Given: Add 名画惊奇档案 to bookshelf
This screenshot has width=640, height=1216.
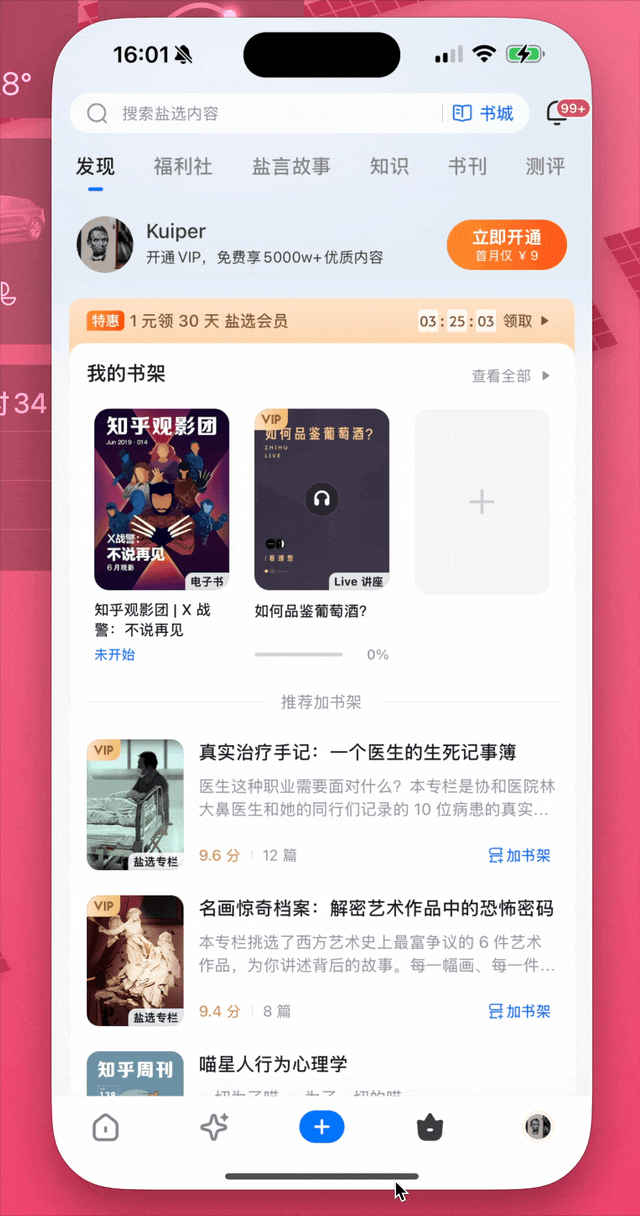Looking at the screenshot, I should [x=519, y=1011].
